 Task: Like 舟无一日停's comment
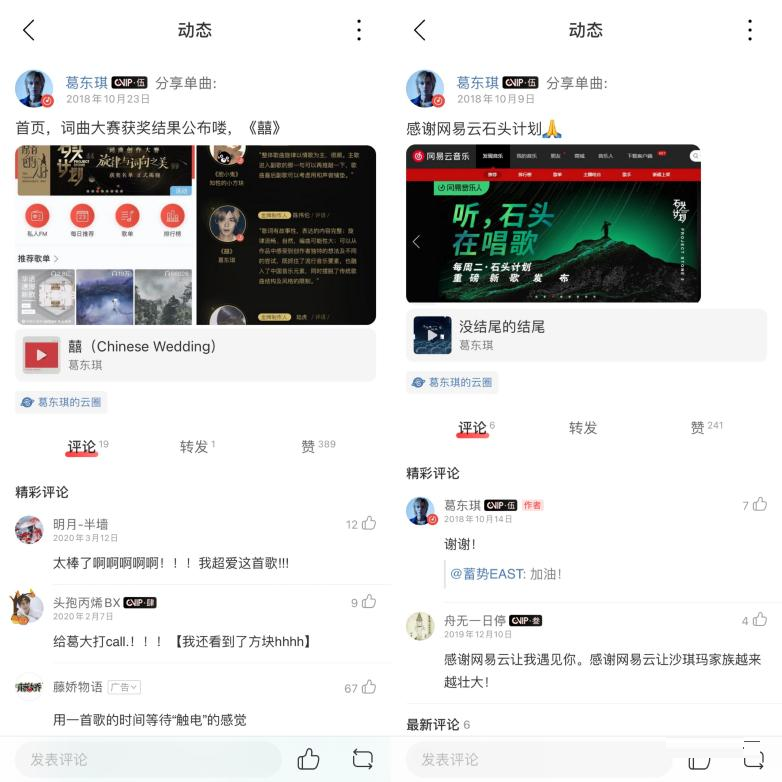point(760,621)
